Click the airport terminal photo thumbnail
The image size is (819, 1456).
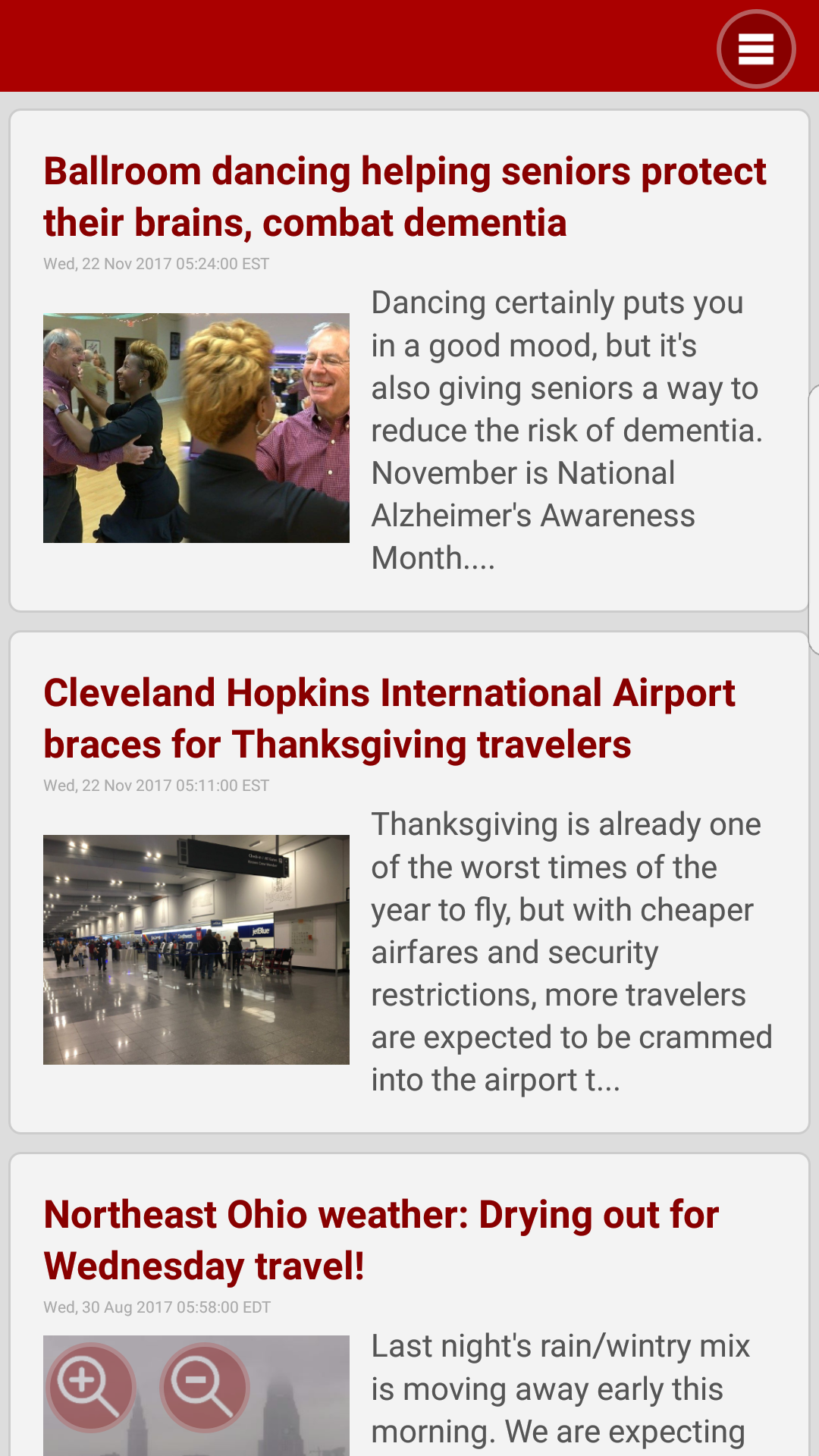pos(196,948)
